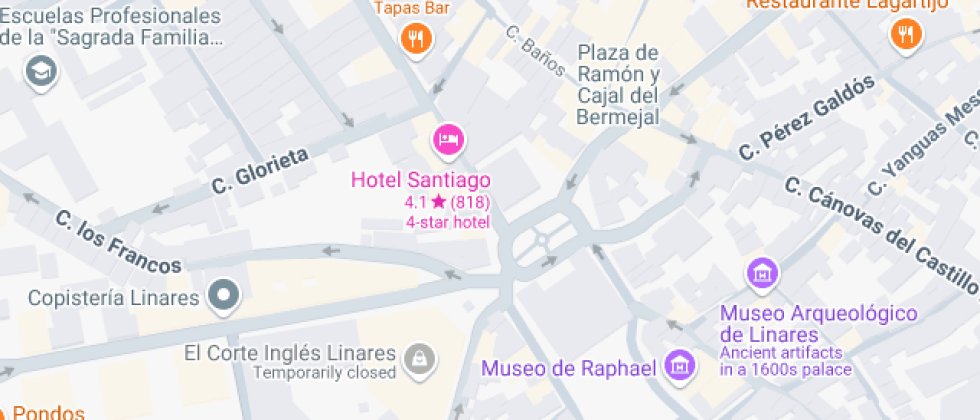The height and width of the screenshot is (420, 980).
Task: Select the Tapas Bar restaurant marker
Action: [x=416, y=39]
